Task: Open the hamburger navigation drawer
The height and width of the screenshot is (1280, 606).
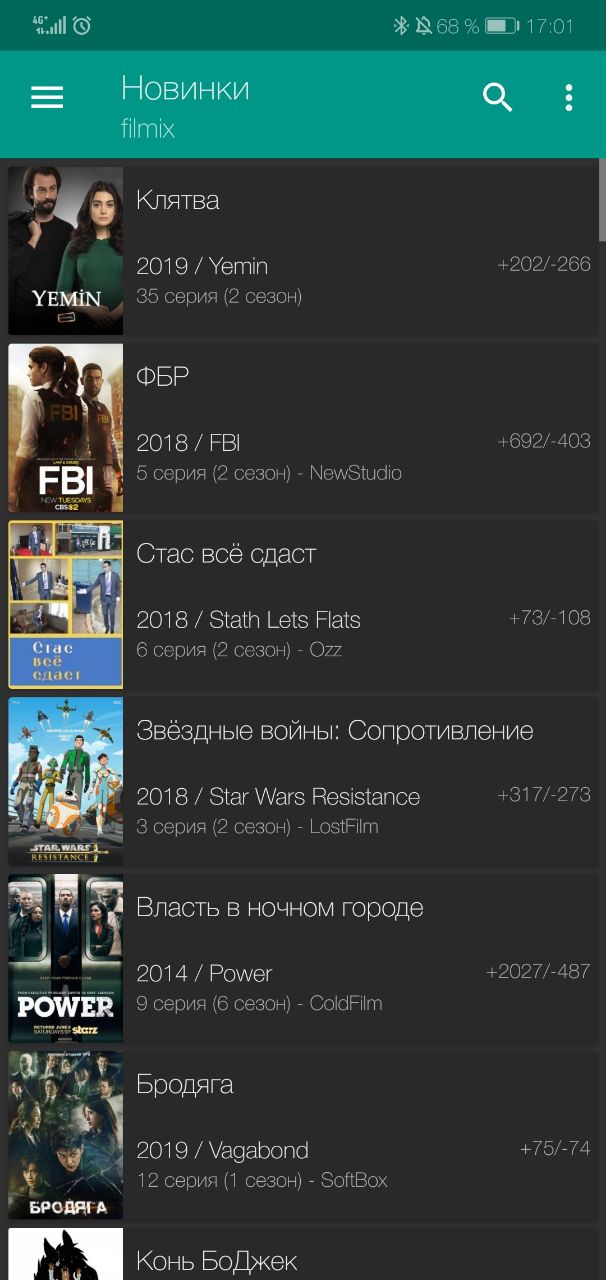Action: click(x=47, y=97)
